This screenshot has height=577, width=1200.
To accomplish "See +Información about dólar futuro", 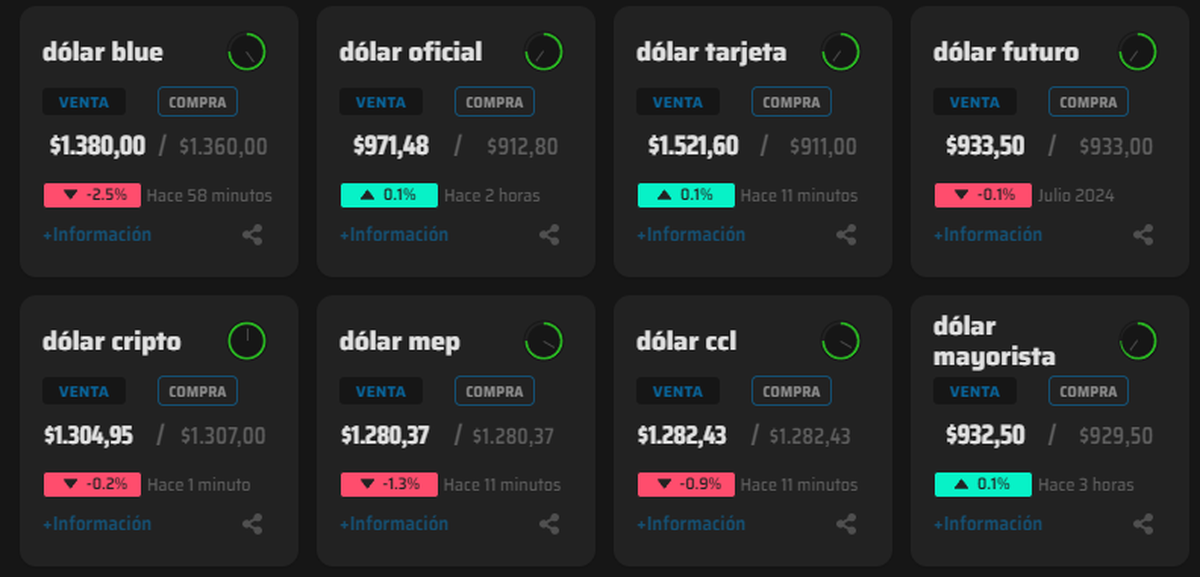I will (988, 235).
